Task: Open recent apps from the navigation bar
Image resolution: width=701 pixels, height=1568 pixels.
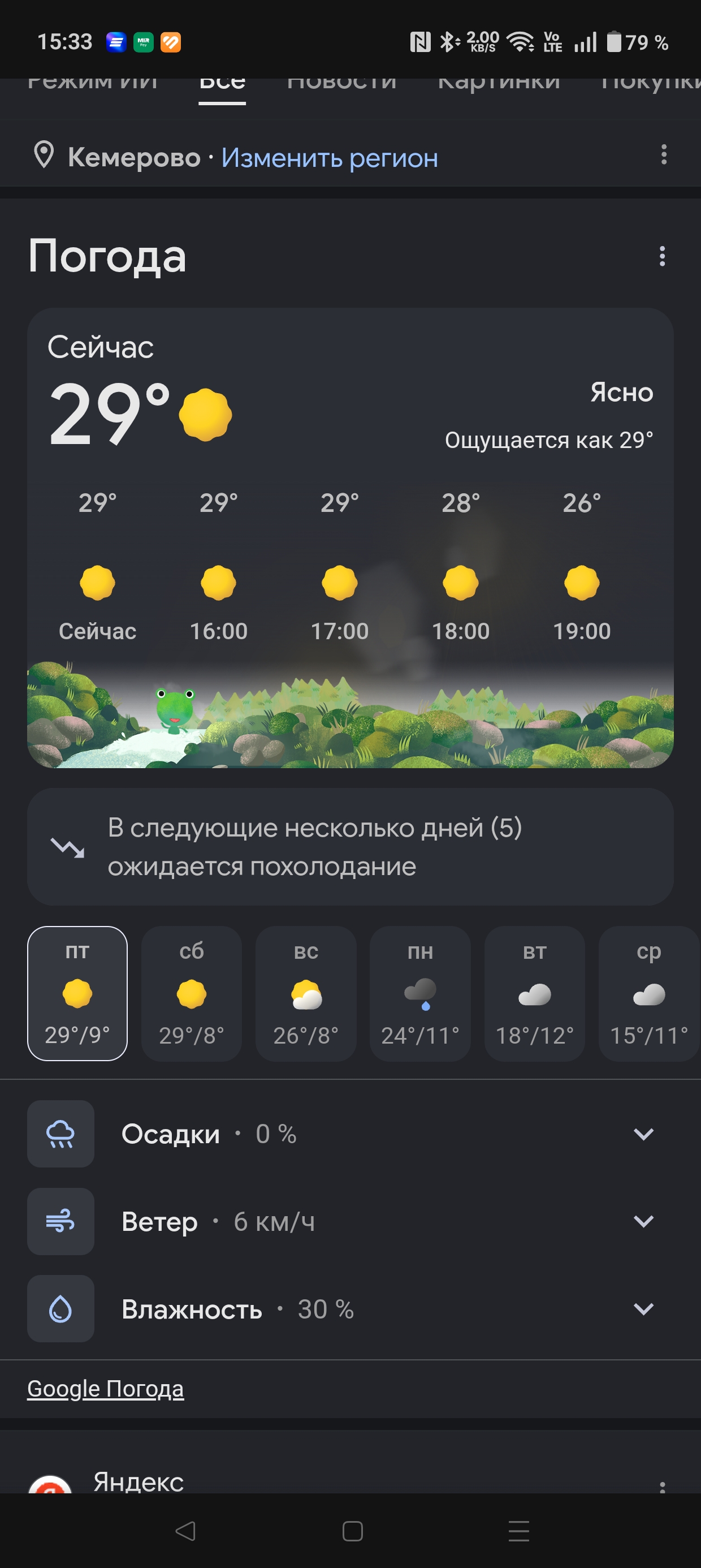Action: [518, 1531]
